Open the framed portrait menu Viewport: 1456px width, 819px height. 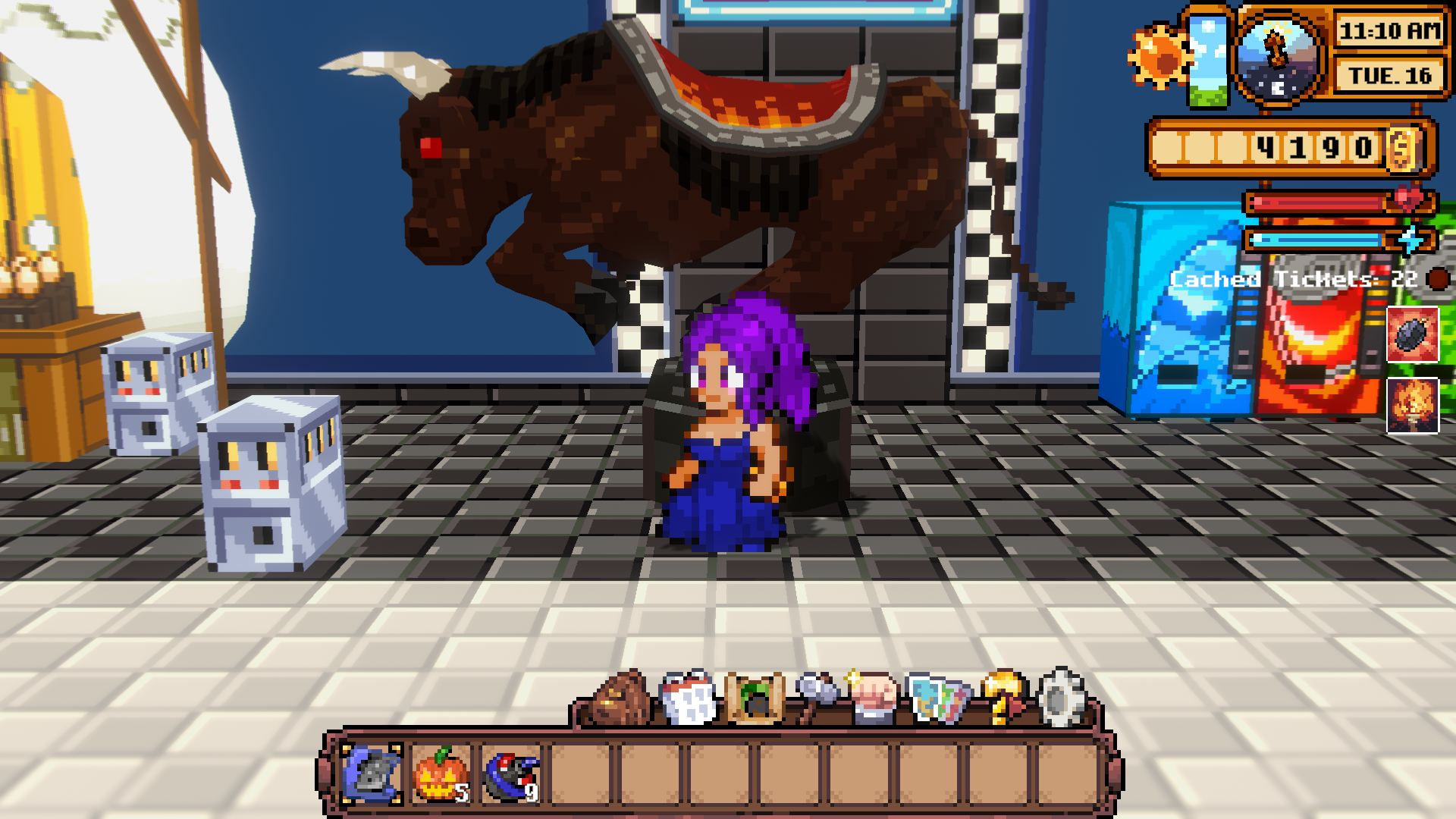click(x=755, y=699)
